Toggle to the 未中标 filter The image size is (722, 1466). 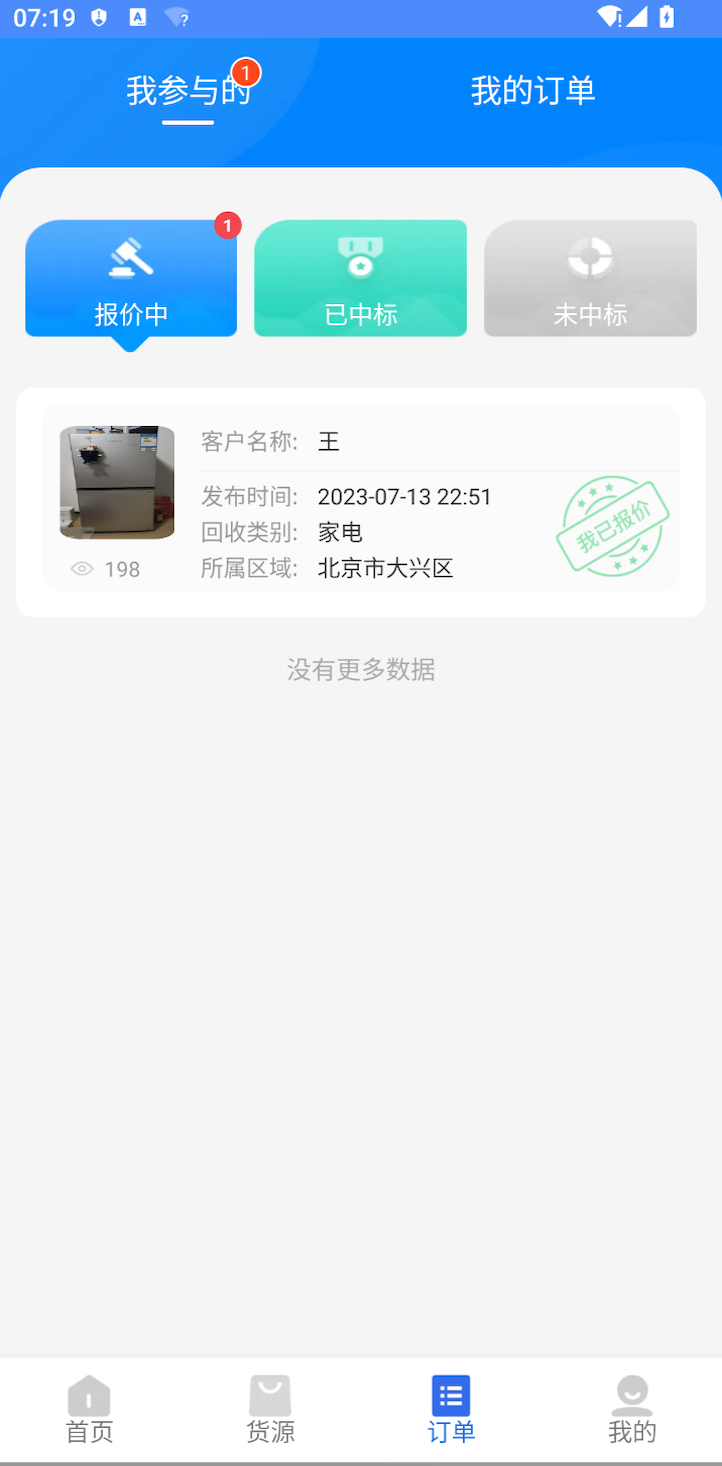pos(590,278)
